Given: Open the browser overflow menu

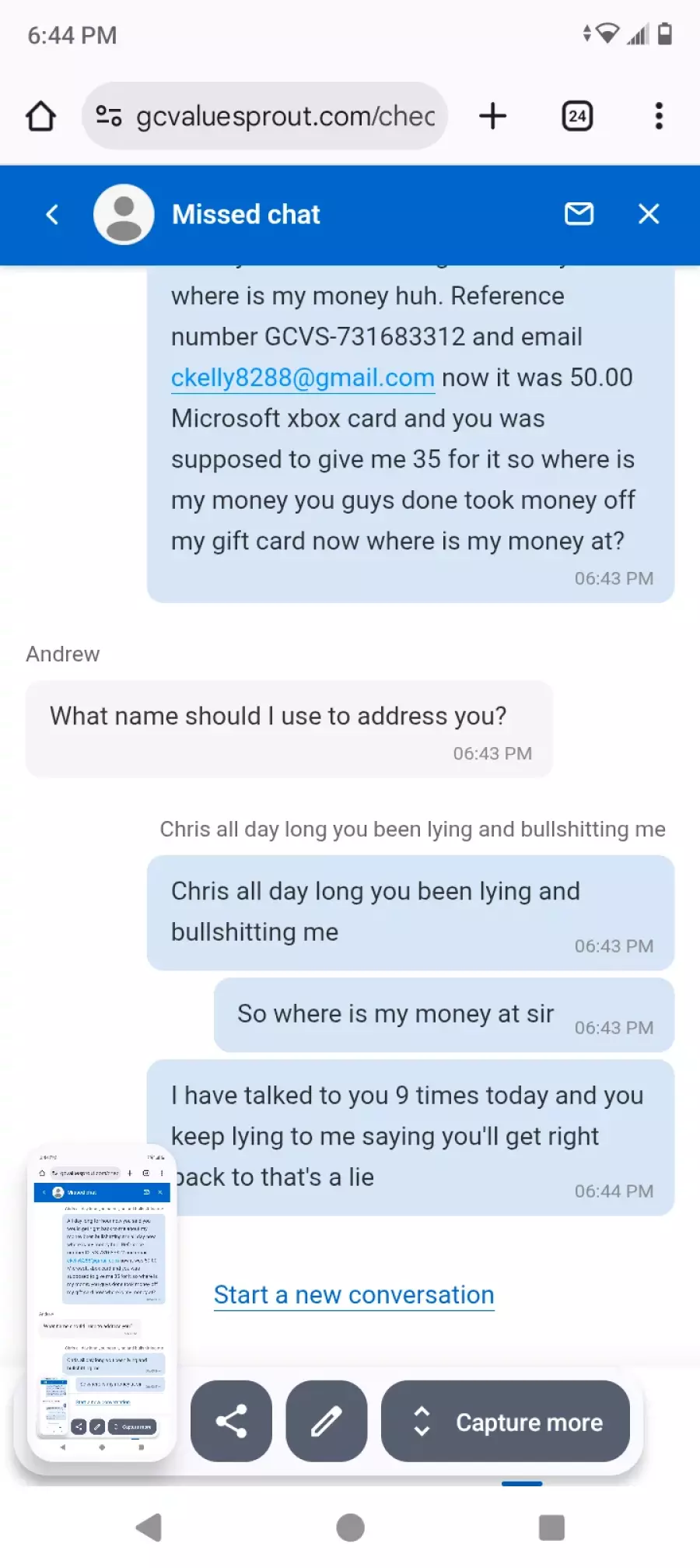Looking at the screenshot, I should tap(659, 117).
